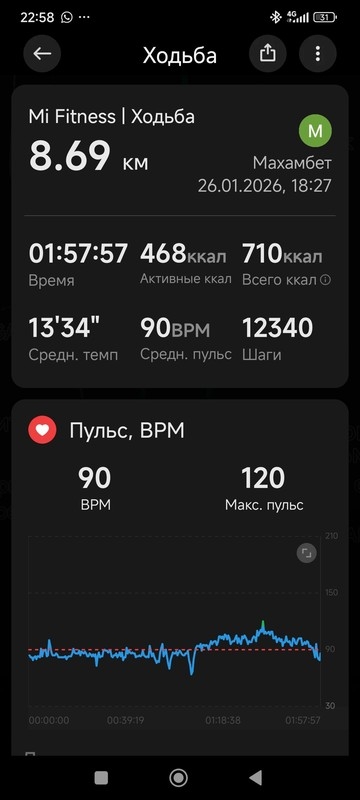Go back using the top-left arrow
The height and width of the screenshot is (800, 360).
coord(42,54)
